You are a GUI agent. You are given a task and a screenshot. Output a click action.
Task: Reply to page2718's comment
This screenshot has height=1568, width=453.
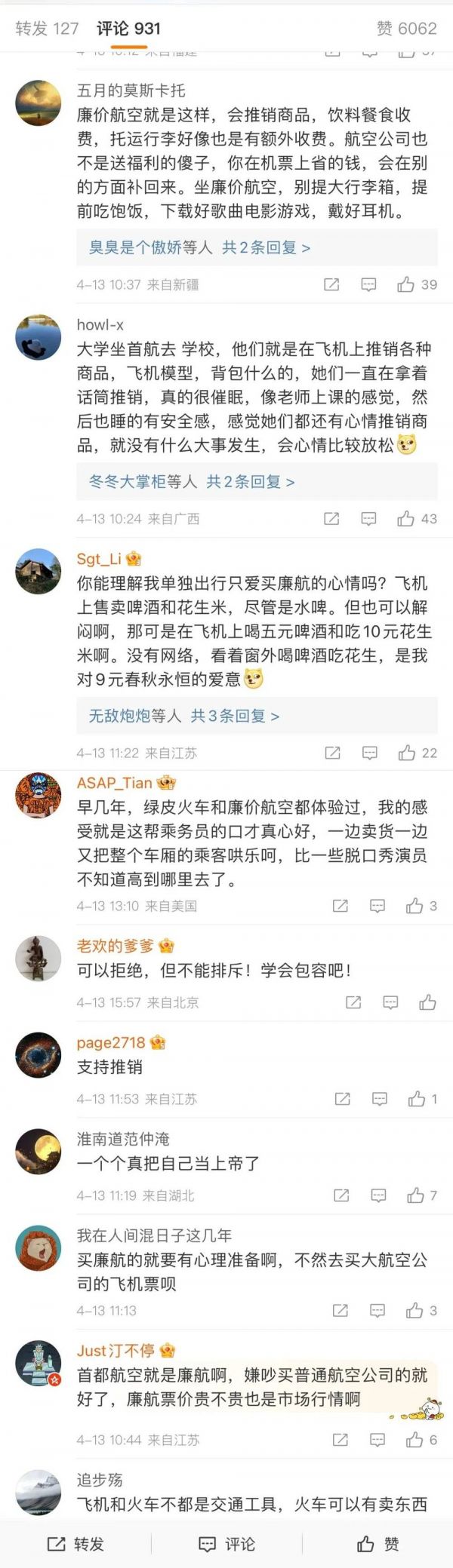click(x=380, y=1099)
